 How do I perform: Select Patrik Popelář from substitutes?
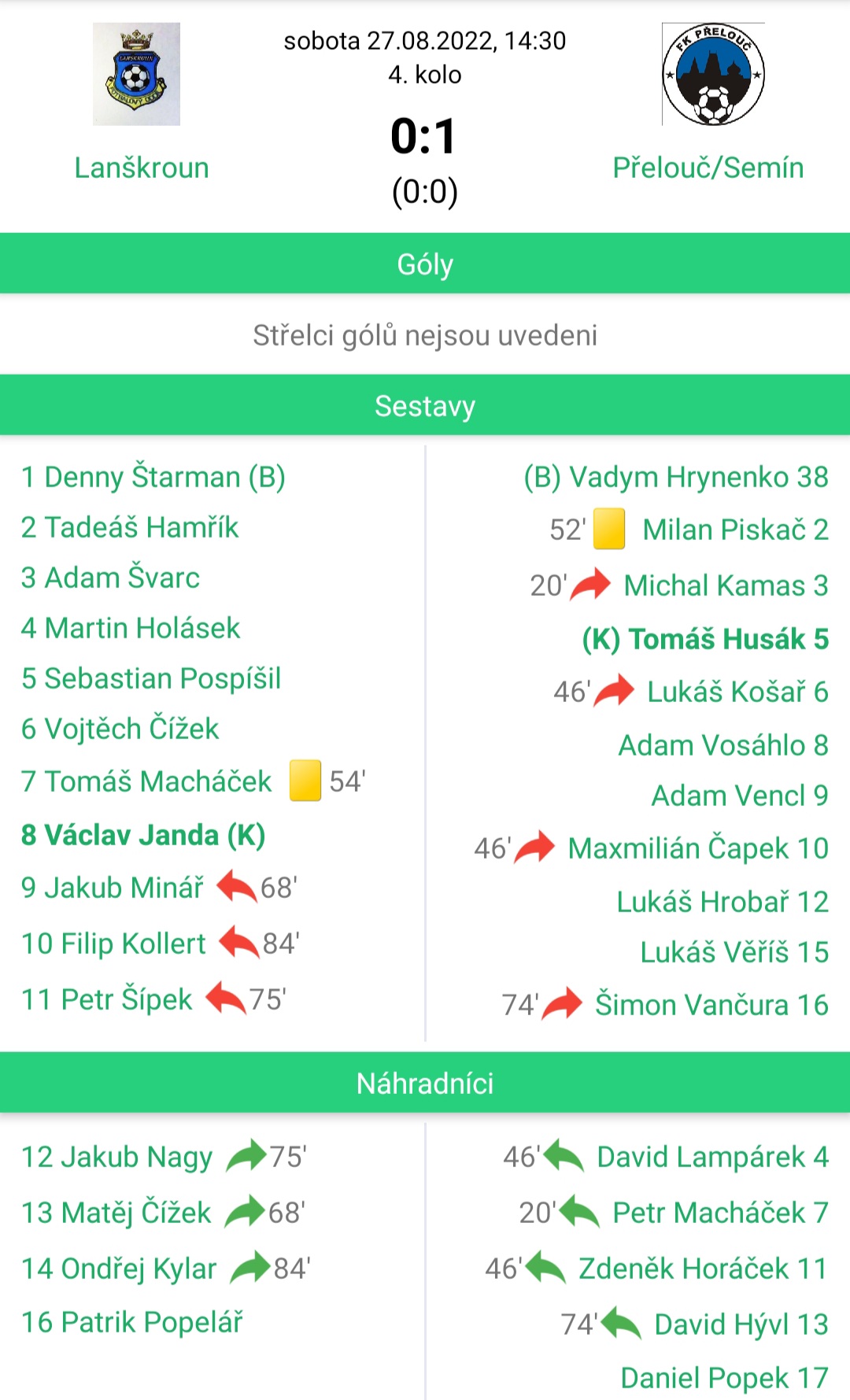point(132,1322)
